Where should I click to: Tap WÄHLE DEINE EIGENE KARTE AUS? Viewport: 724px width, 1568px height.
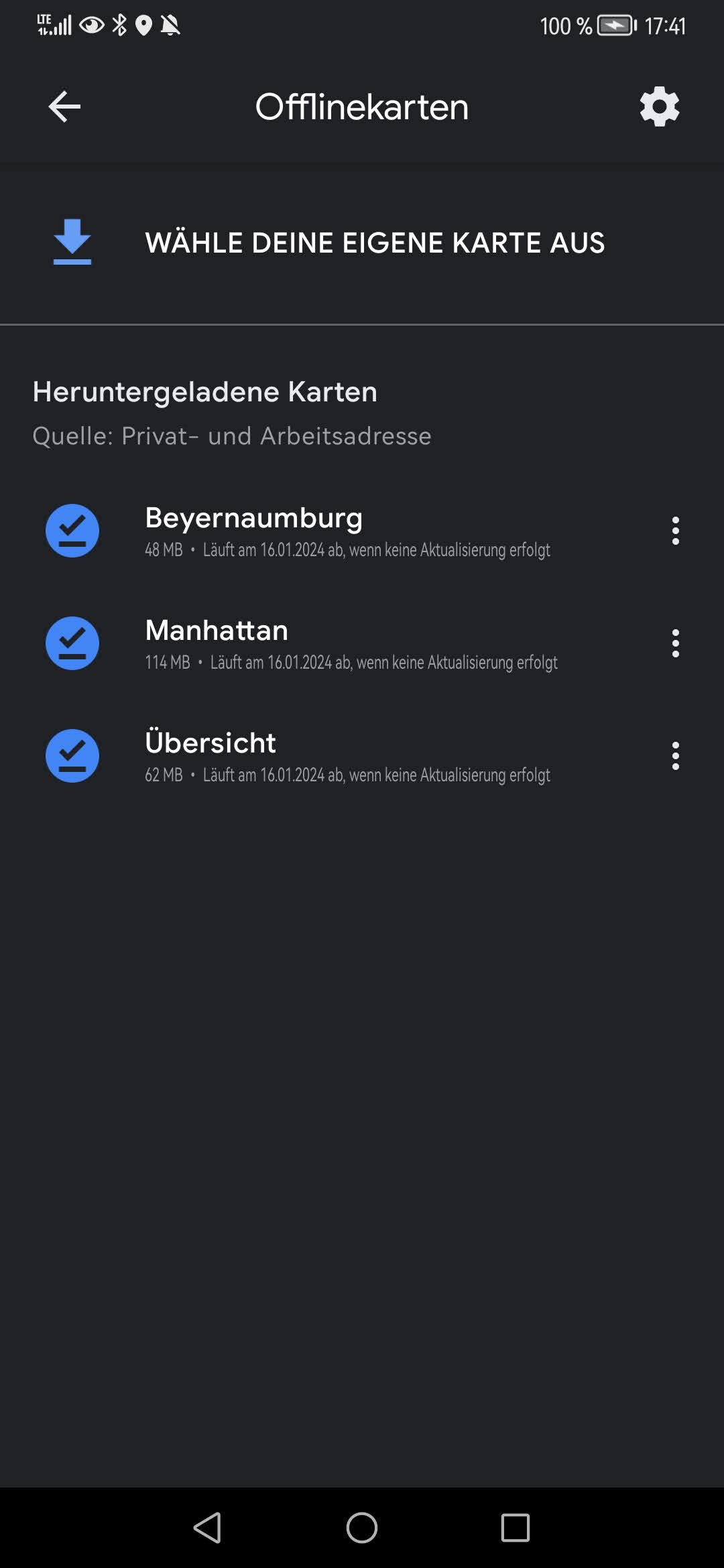pyautogui.click(x=374, y=243)
